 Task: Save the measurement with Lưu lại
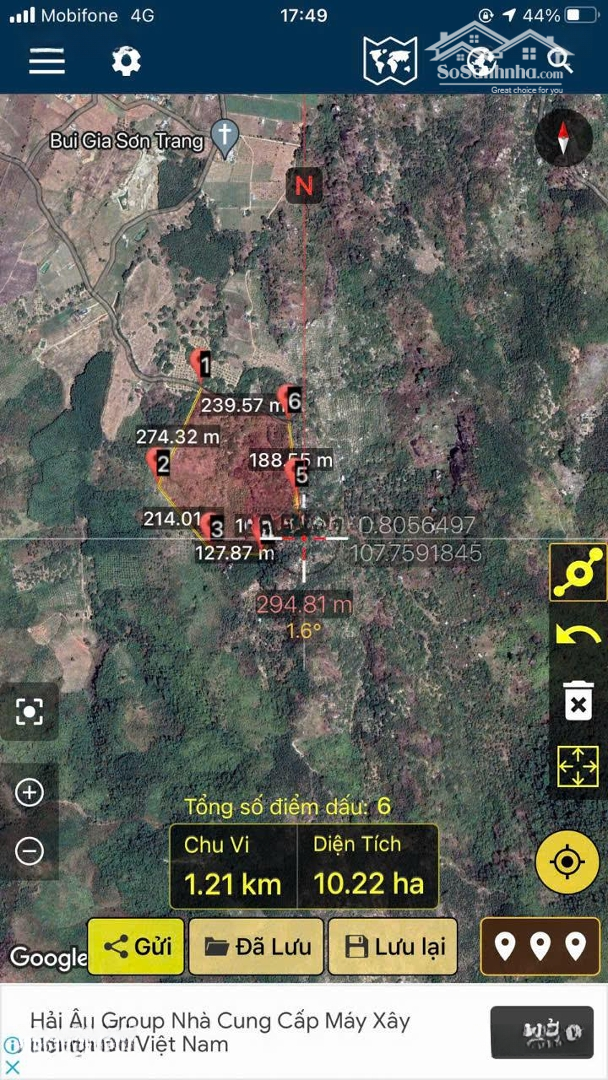coord(393,946)
